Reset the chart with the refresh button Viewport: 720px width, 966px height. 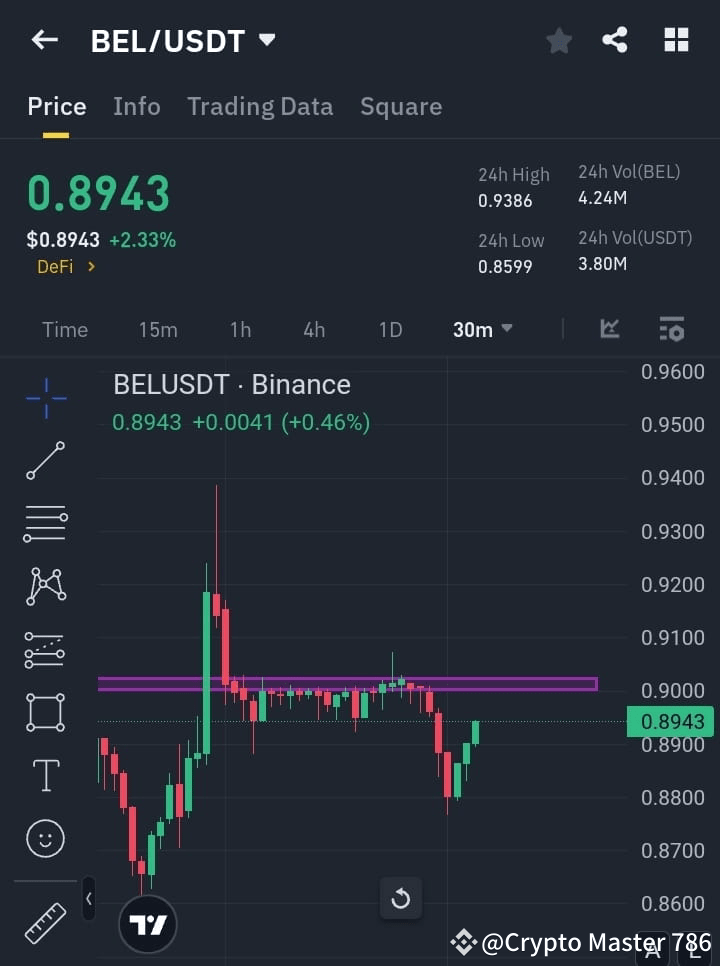click(x=401, y=899)
